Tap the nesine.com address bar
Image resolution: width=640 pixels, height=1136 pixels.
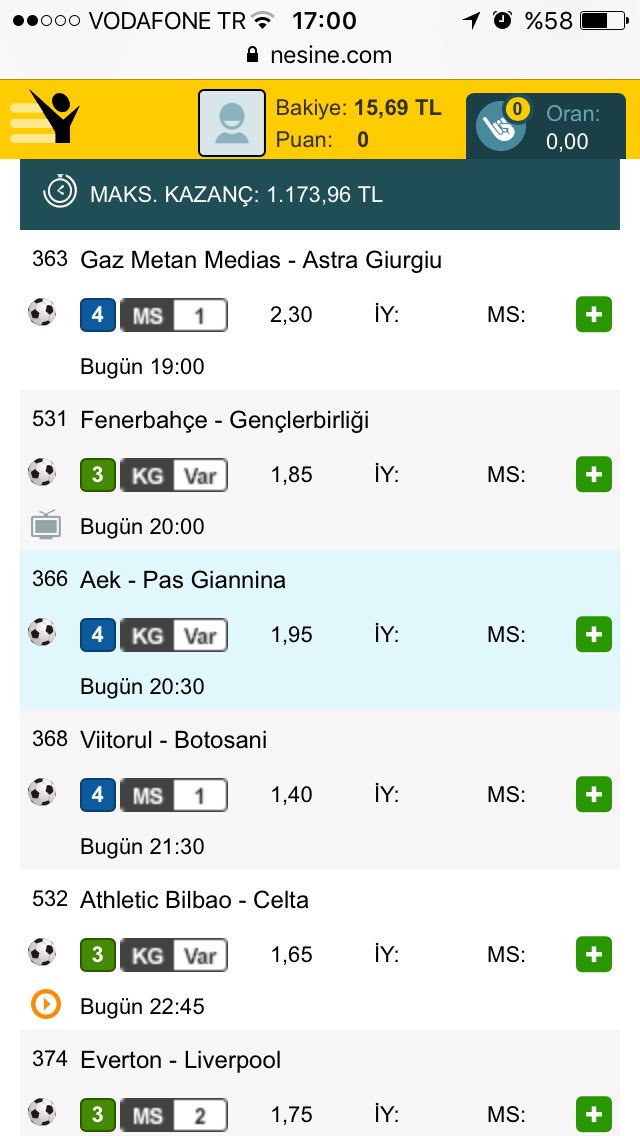320,55
